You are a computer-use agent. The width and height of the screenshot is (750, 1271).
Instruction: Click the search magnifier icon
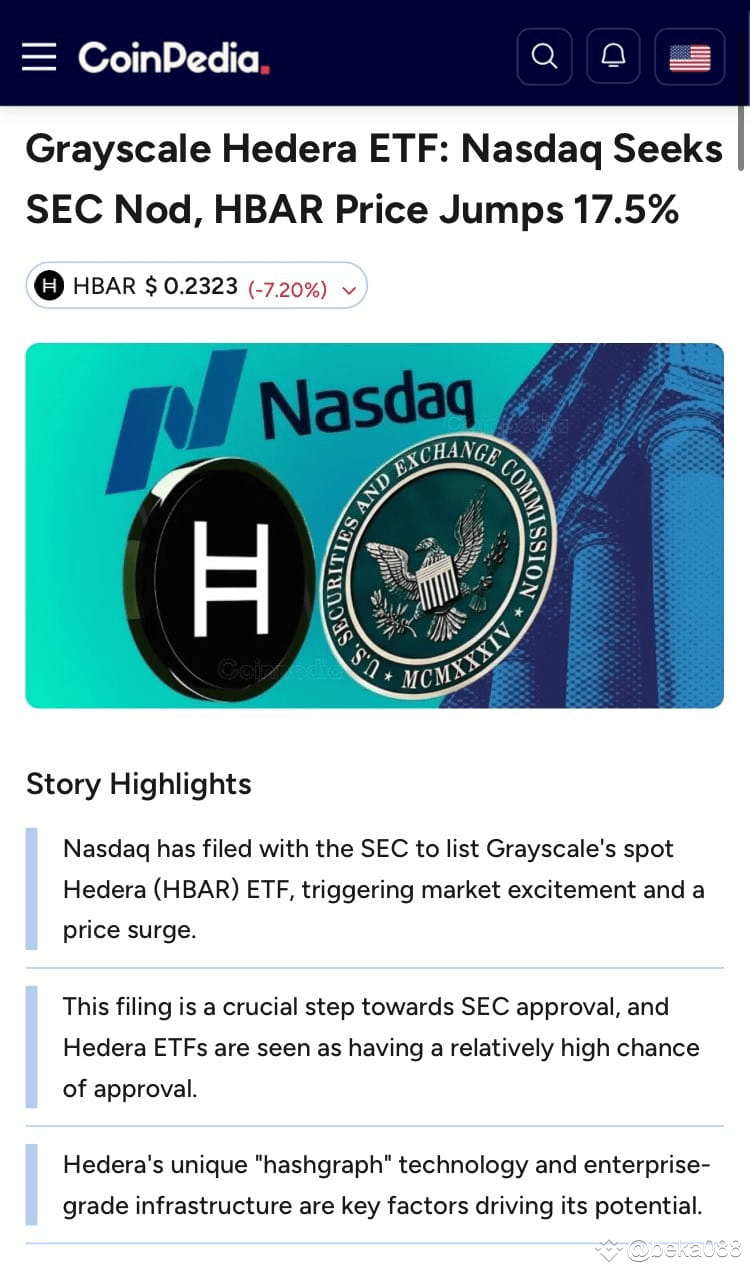tap(544, 56)
